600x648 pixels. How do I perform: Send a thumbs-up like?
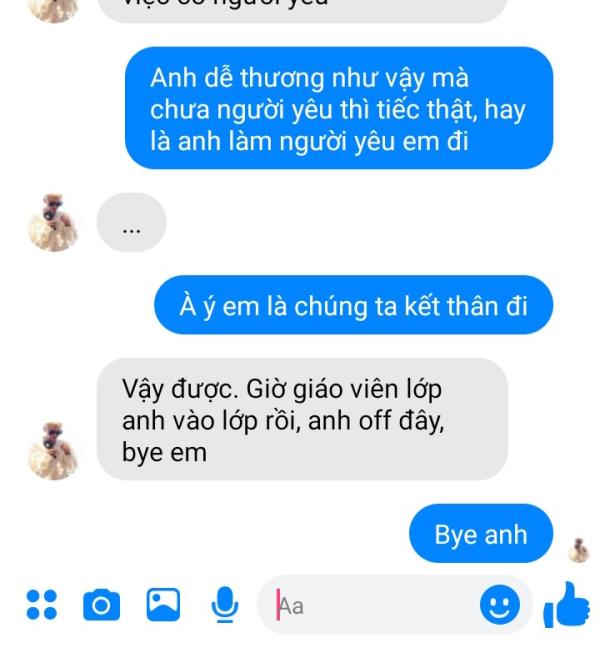pyautogui.click(x=565, y=604)
